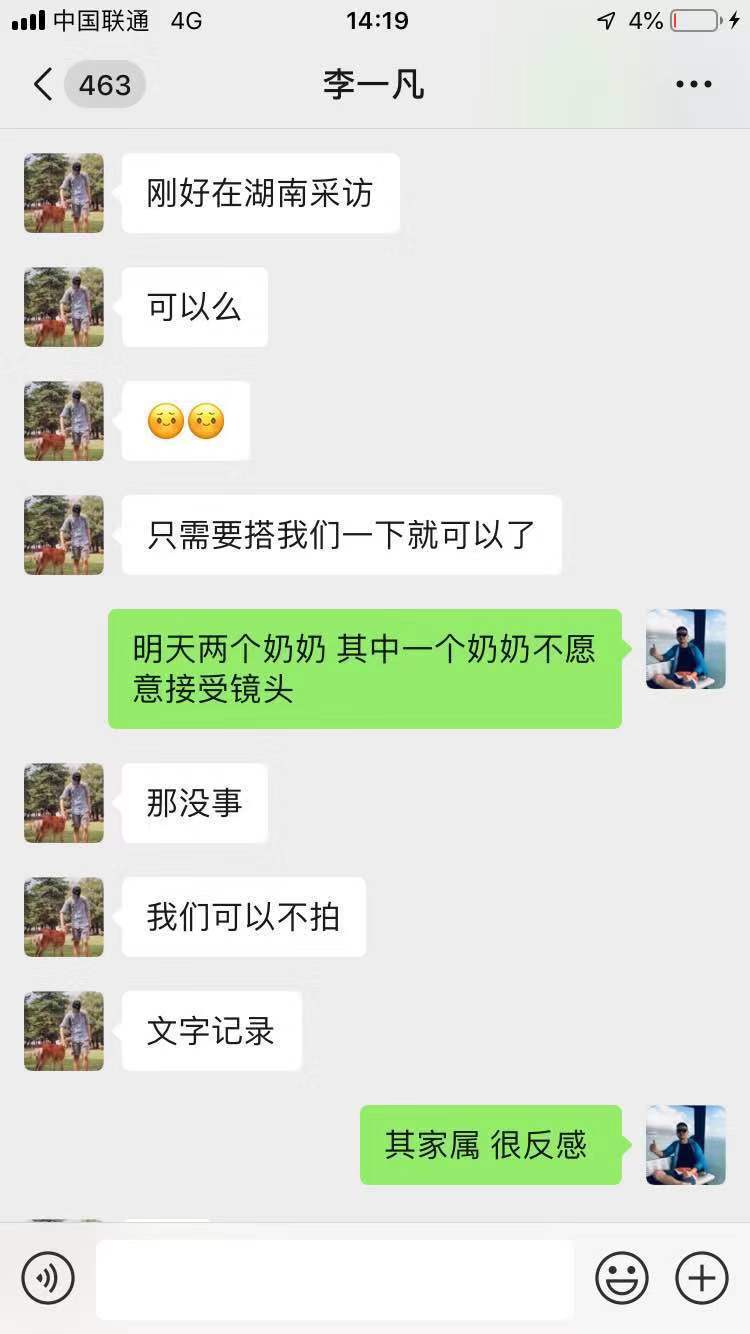Go back to the chat list
Screen dimensions: 750x1334
(x=43, y=85)
